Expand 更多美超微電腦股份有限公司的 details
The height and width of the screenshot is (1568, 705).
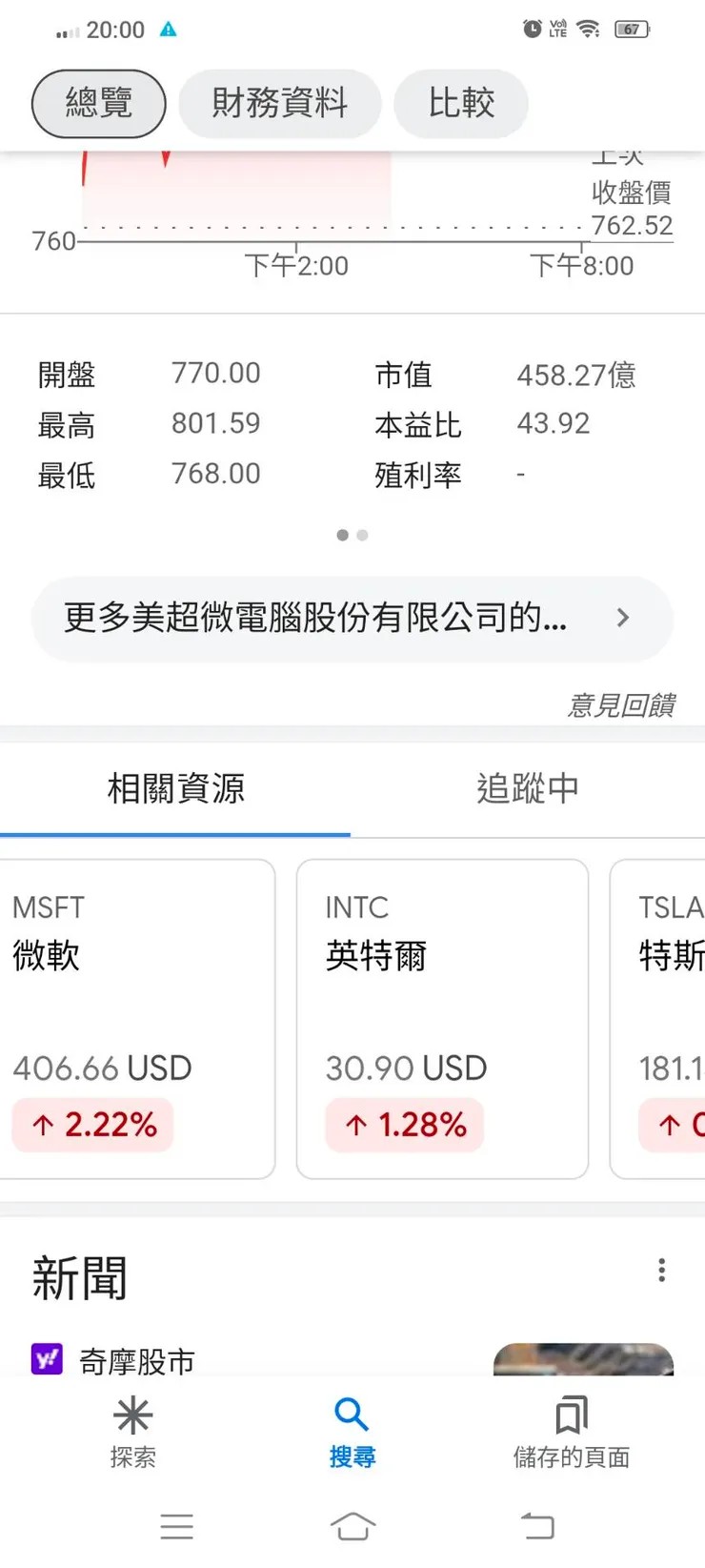pos(352,619)
